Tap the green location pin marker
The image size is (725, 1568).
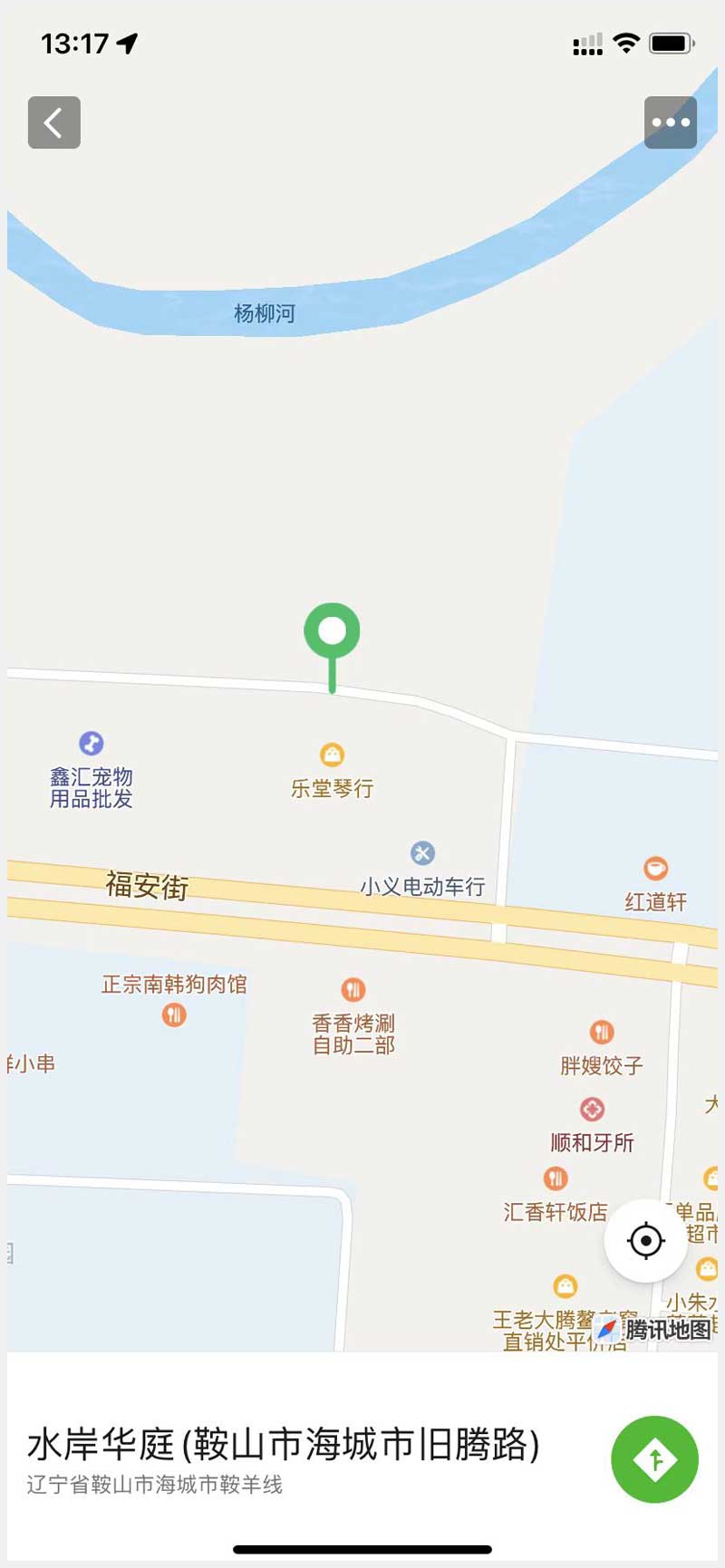coord(332,632)
